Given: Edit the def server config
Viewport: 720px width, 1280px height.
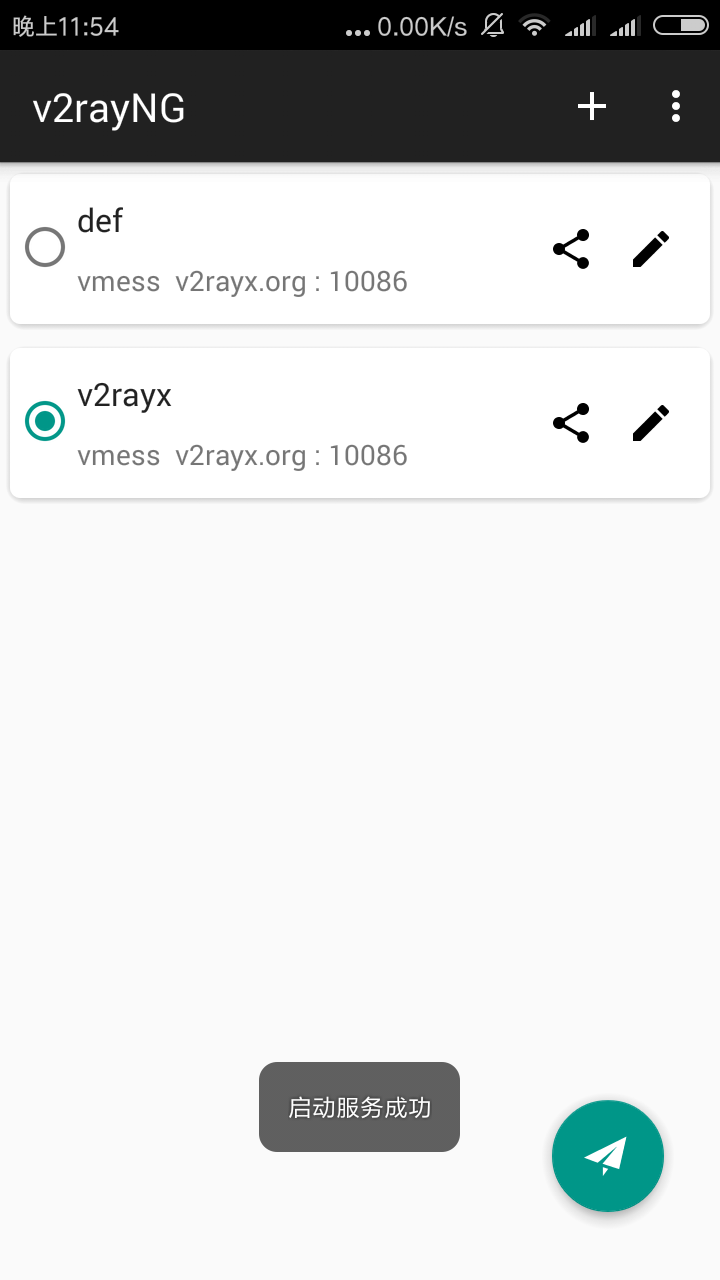Looking at the screenshot, I should click(651, 249).
